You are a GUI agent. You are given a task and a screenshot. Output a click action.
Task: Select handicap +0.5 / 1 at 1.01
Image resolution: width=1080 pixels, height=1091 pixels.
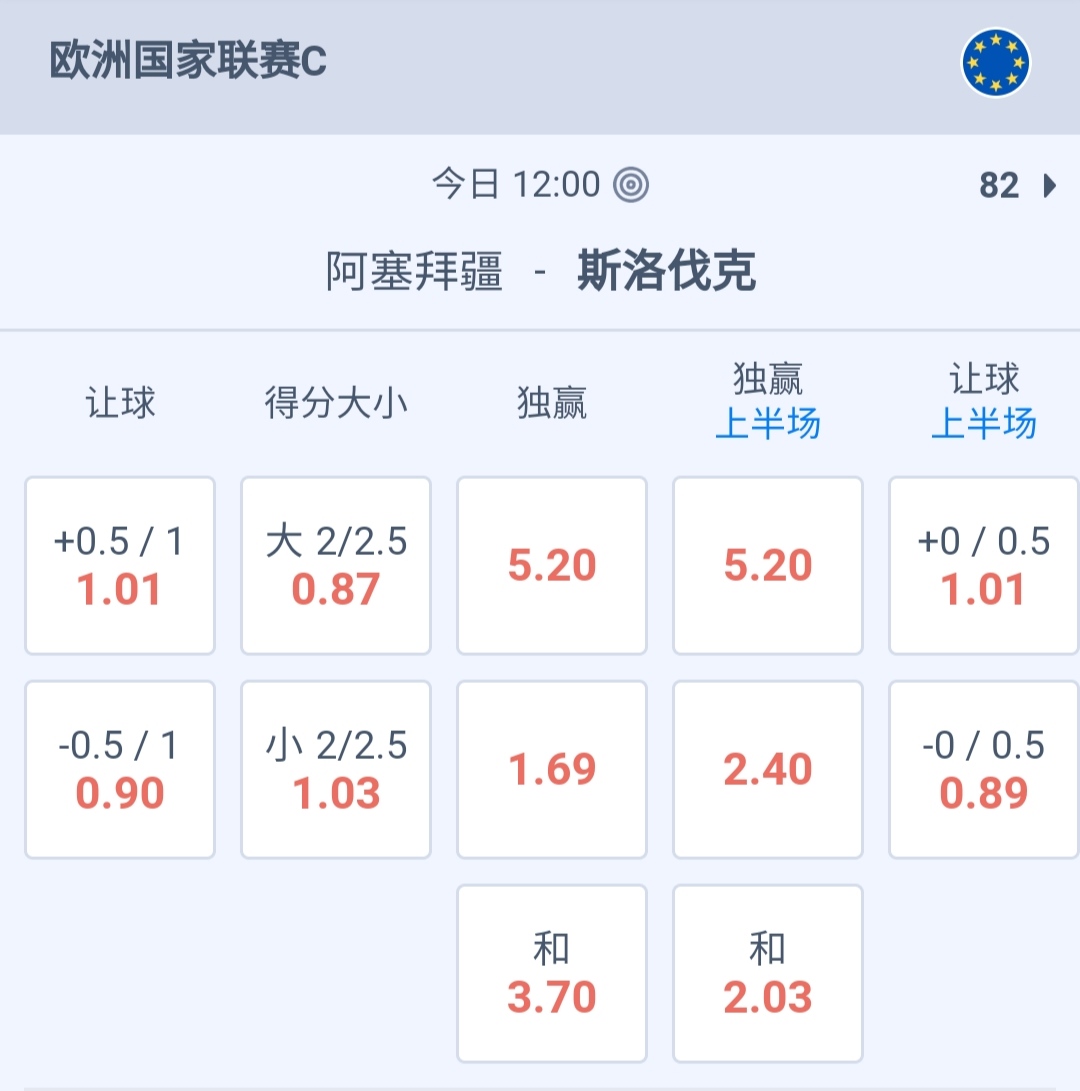point(120,565)
